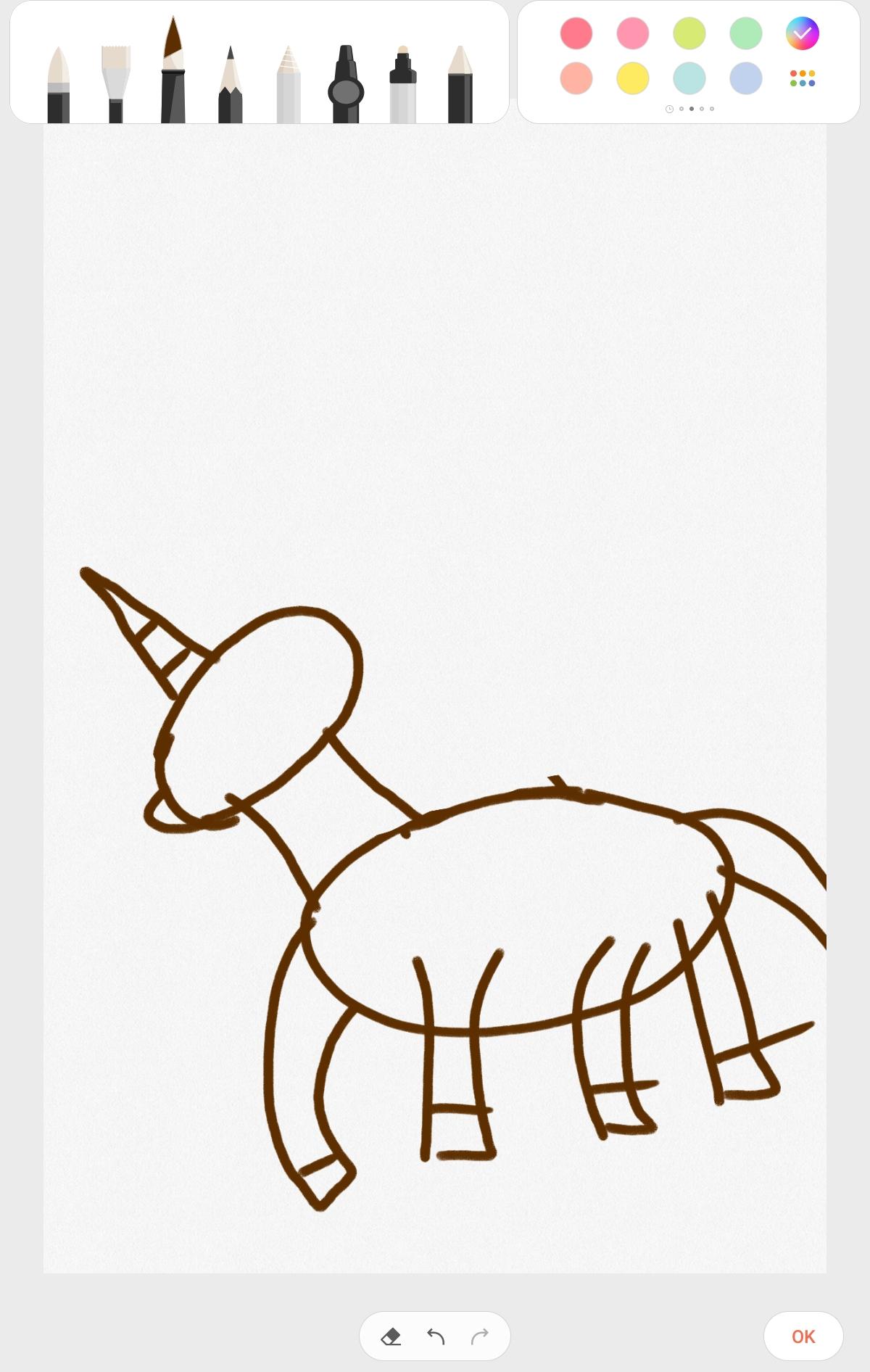Choose the periwinkle blue color swatch
The image size is (870, 1372).
(746, 78)
